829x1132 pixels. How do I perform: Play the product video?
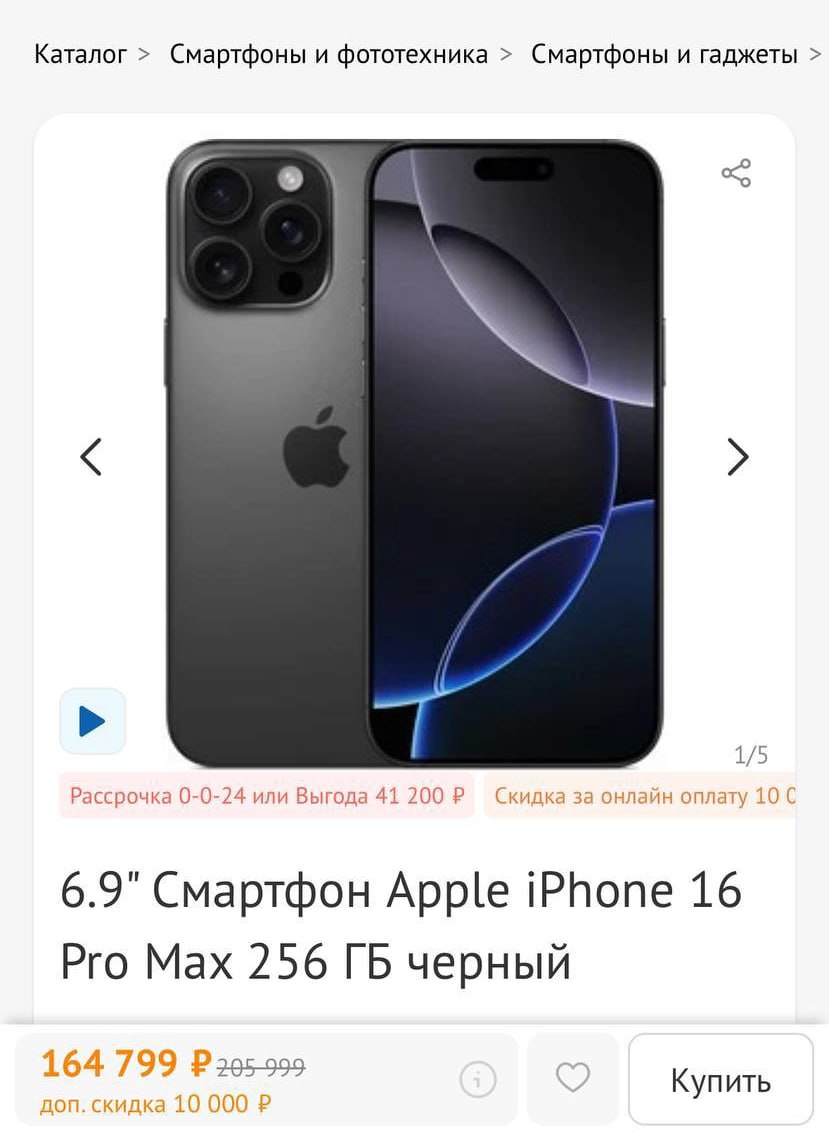tap(92, 721)
